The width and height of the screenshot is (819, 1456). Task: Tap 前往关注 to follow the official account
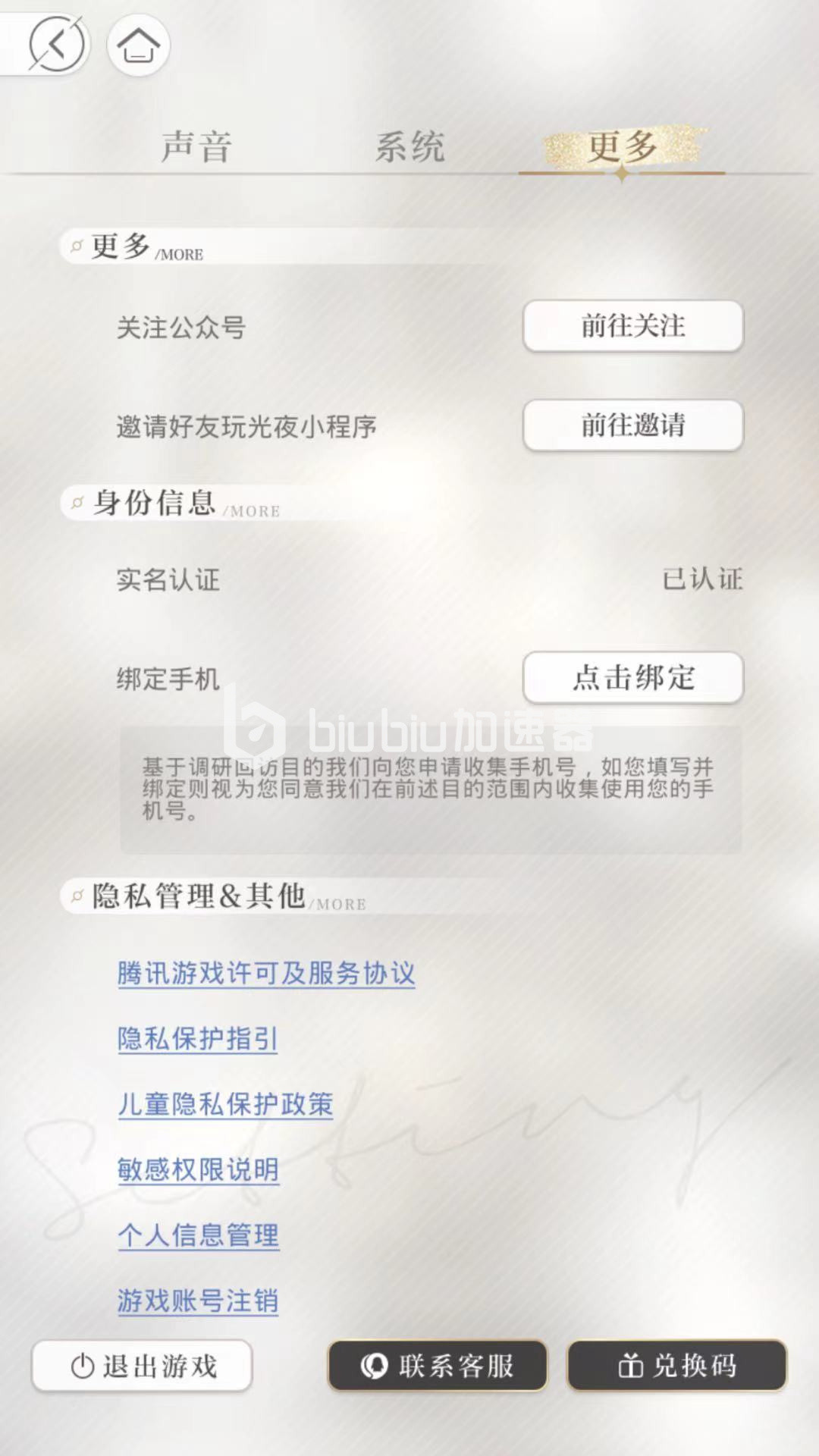click(632, 326)
